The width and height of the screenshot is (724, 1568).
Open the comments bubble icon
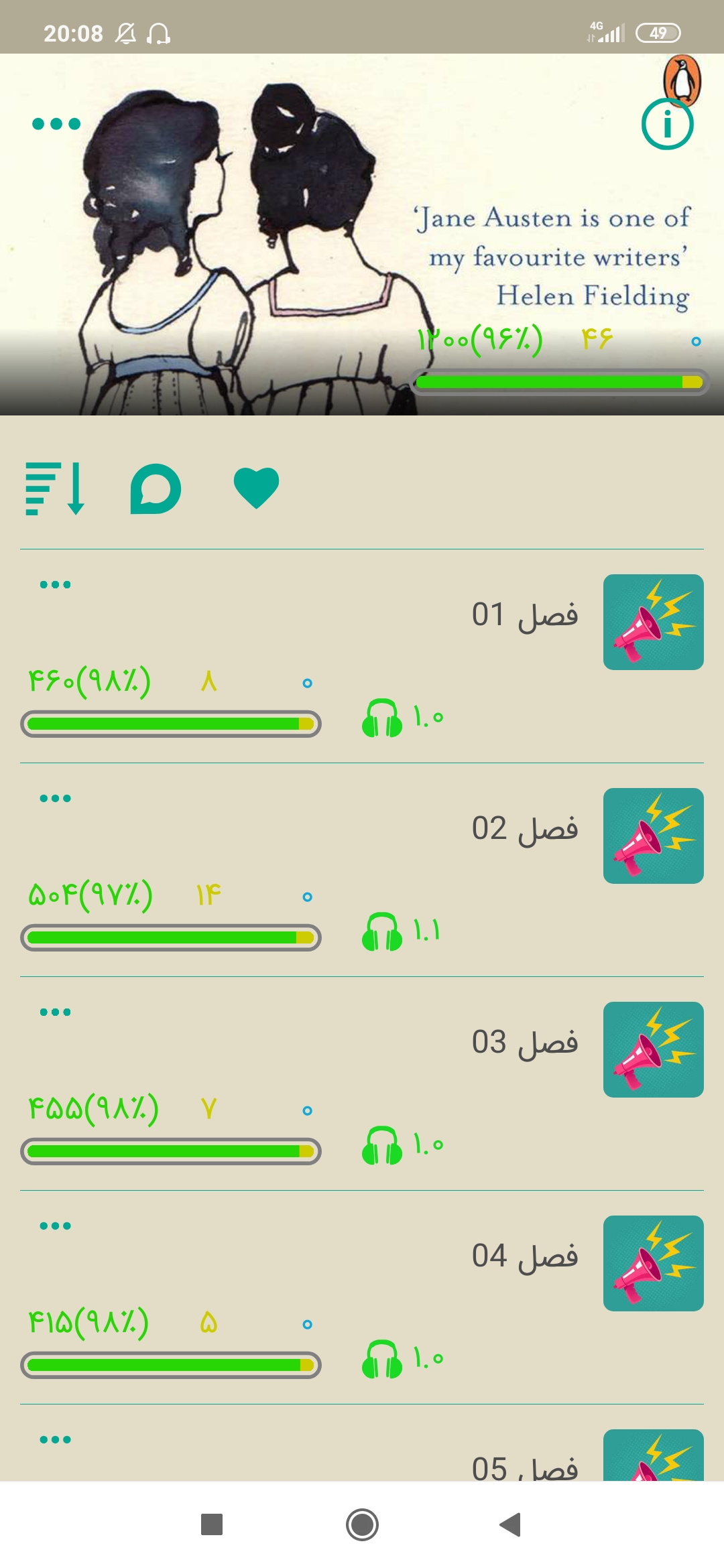point(156,488)
